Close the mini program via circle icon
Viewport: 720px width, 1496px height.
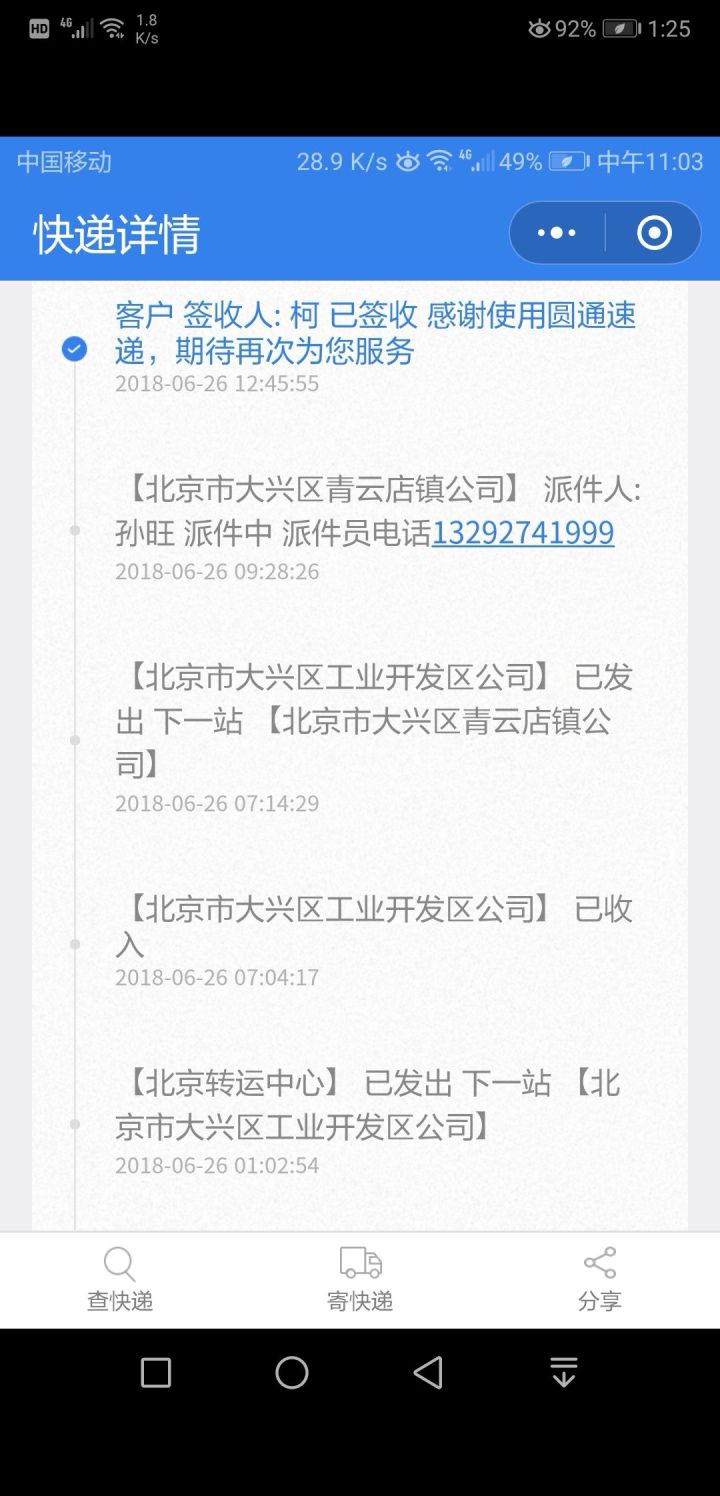pyautogui.click(x=654, y=233)
